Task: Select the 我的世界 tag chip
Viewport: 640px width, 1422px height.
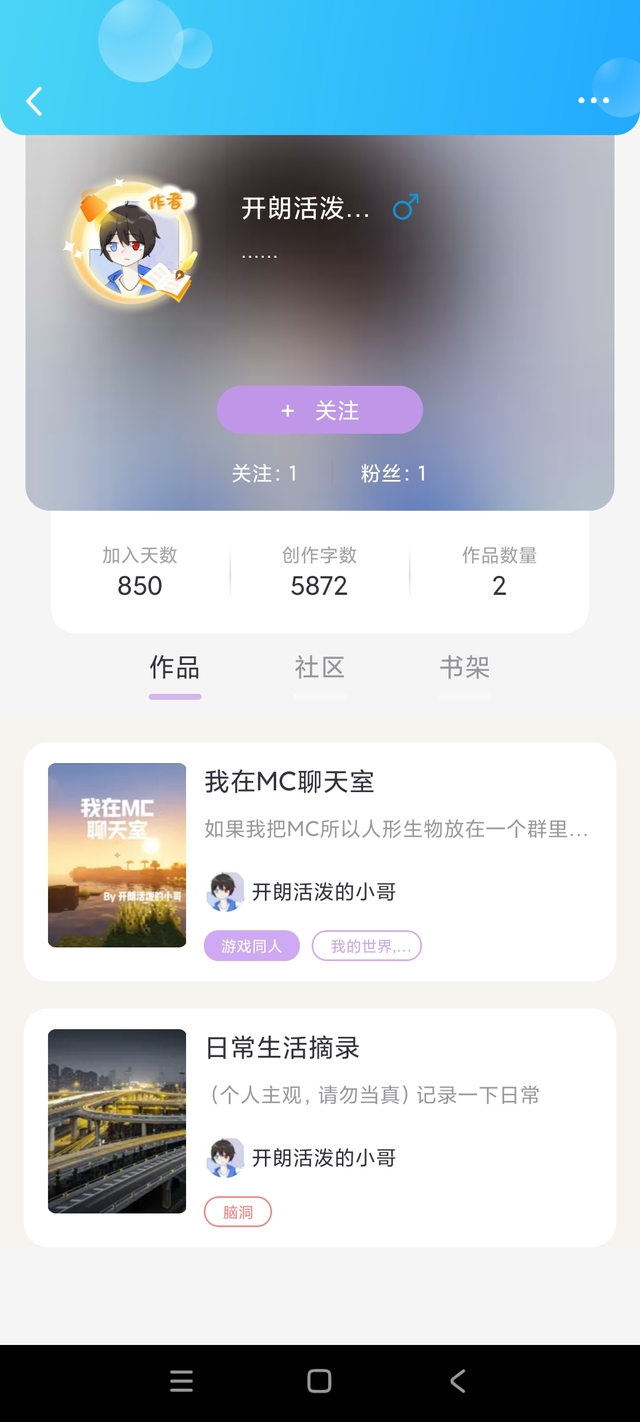Action: (367, 946)
